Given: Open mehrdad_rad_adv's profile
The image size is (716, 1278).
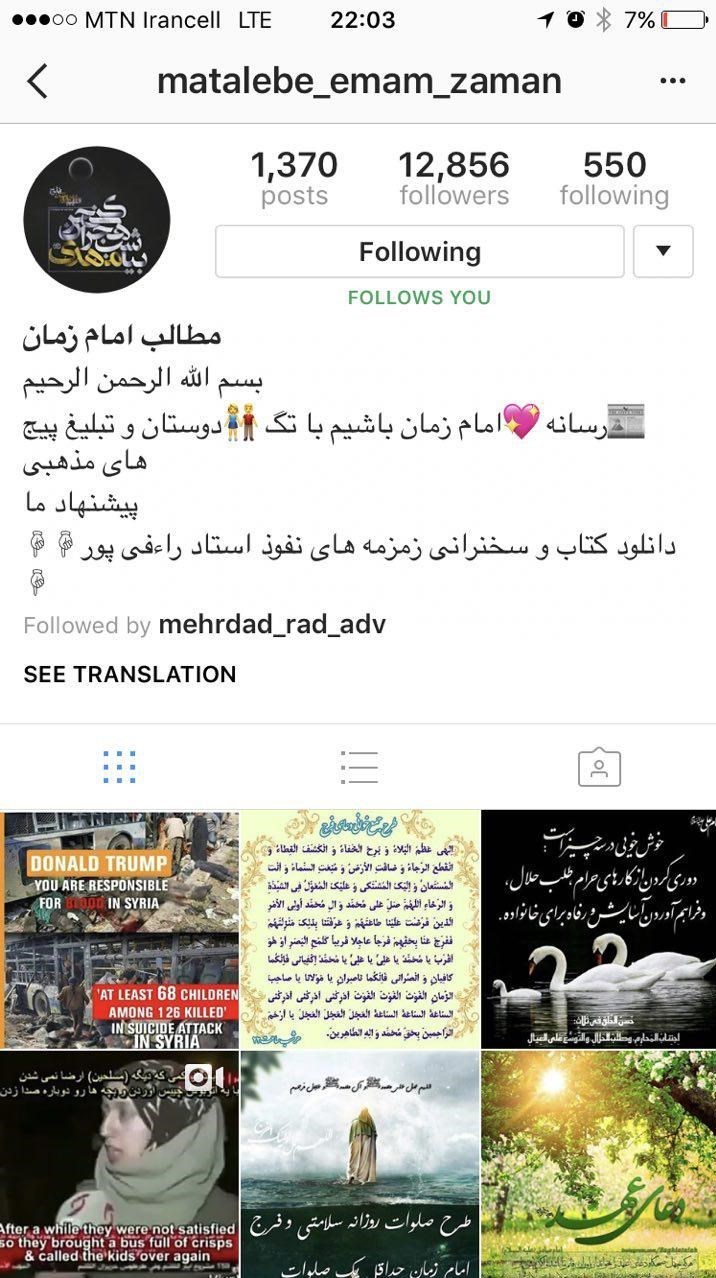Looking at the screenshot, I should (271, 625).
